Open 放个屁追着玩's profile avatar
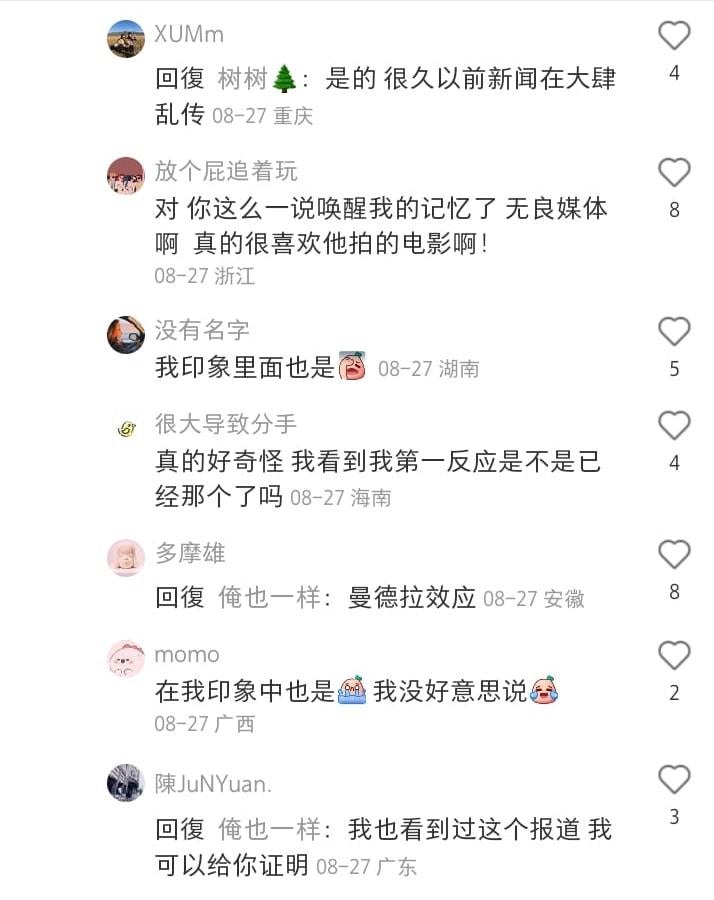Image resolution: width=714 pixels, height=900 pixels. click(x=126, y=175)
